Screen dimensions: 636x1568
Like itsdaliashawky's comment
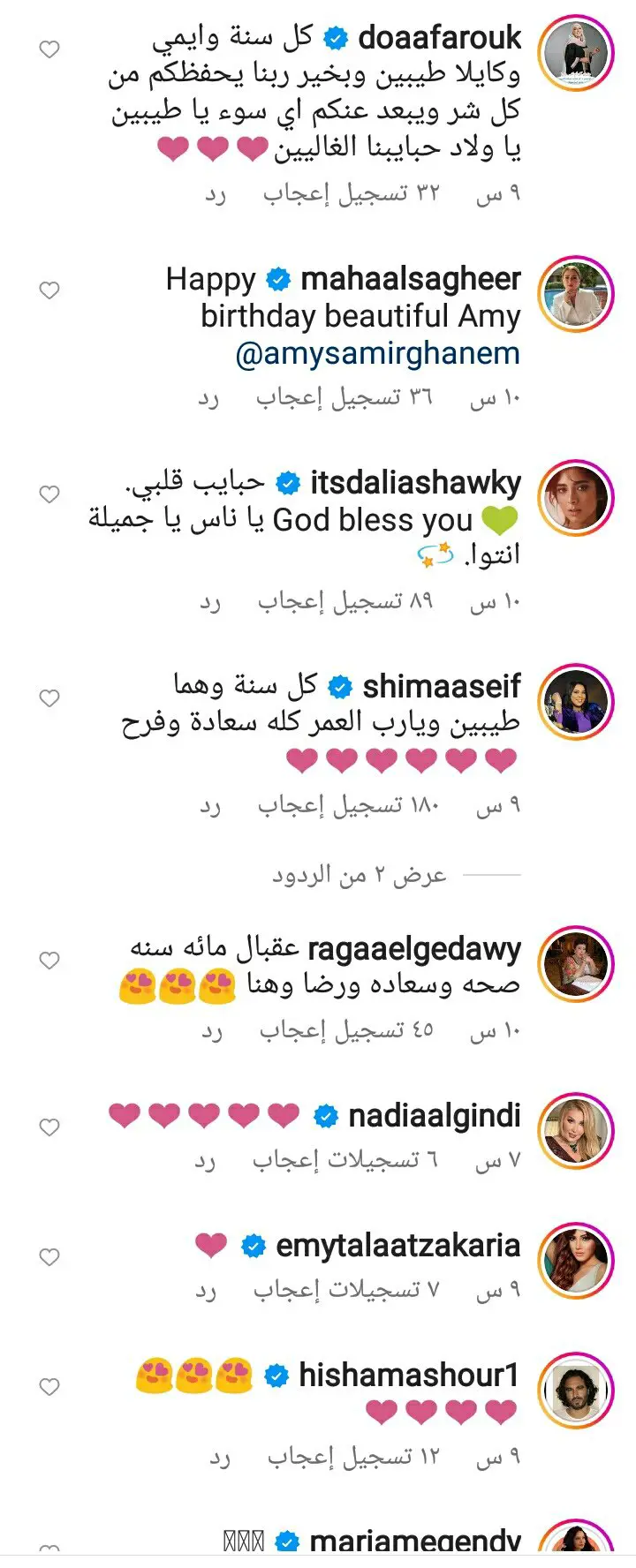coord(49,495)
